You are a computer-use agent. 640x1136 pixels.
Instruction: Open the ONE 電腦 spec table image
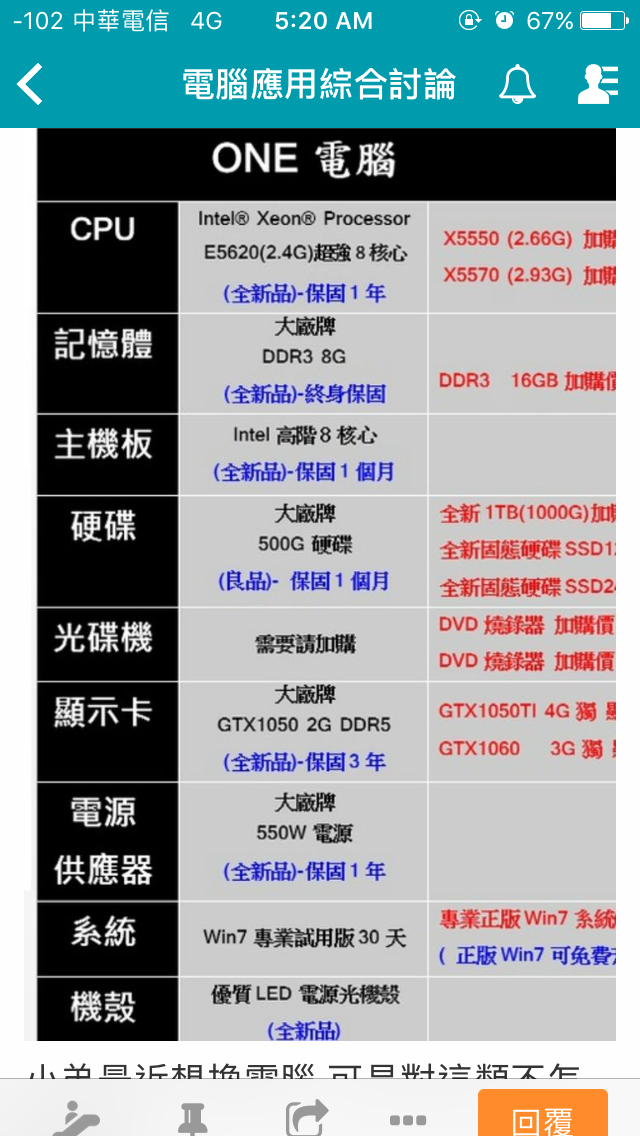[326, 585]
